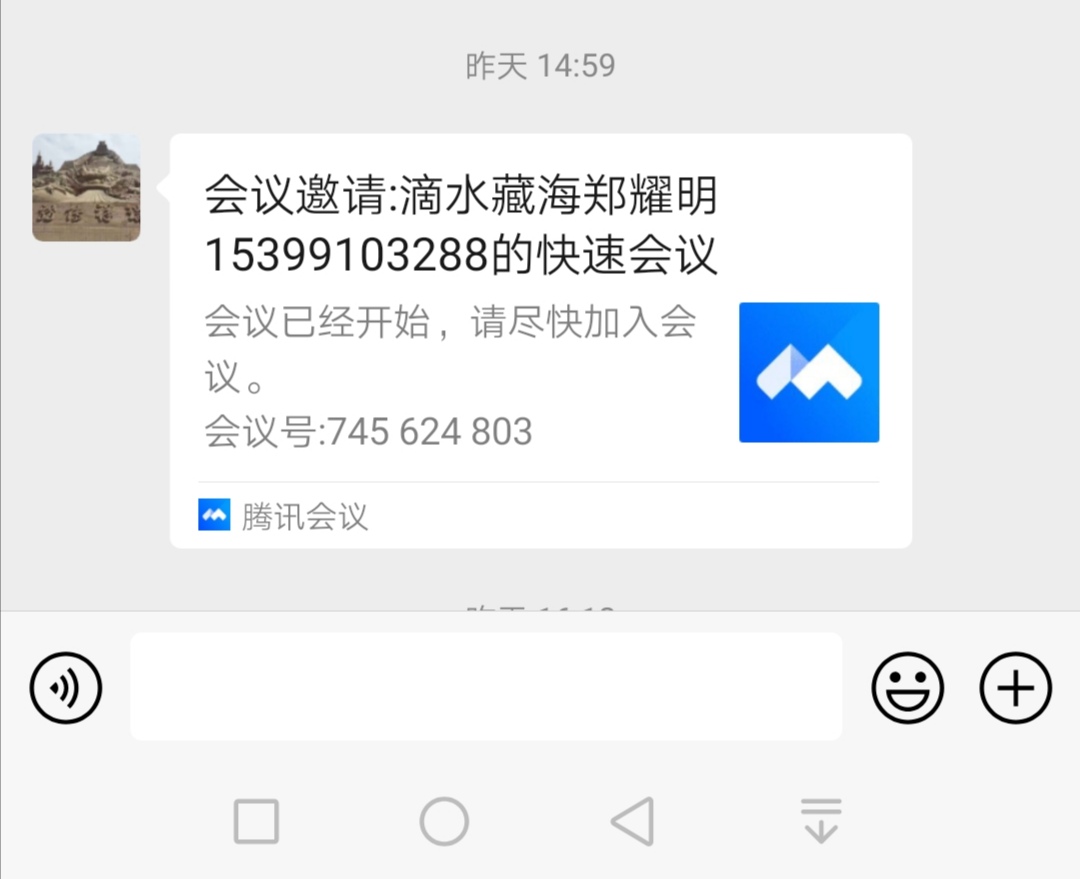
Task: Open the emoji picker
Action: pyautogui.click(x=908, y=687)
